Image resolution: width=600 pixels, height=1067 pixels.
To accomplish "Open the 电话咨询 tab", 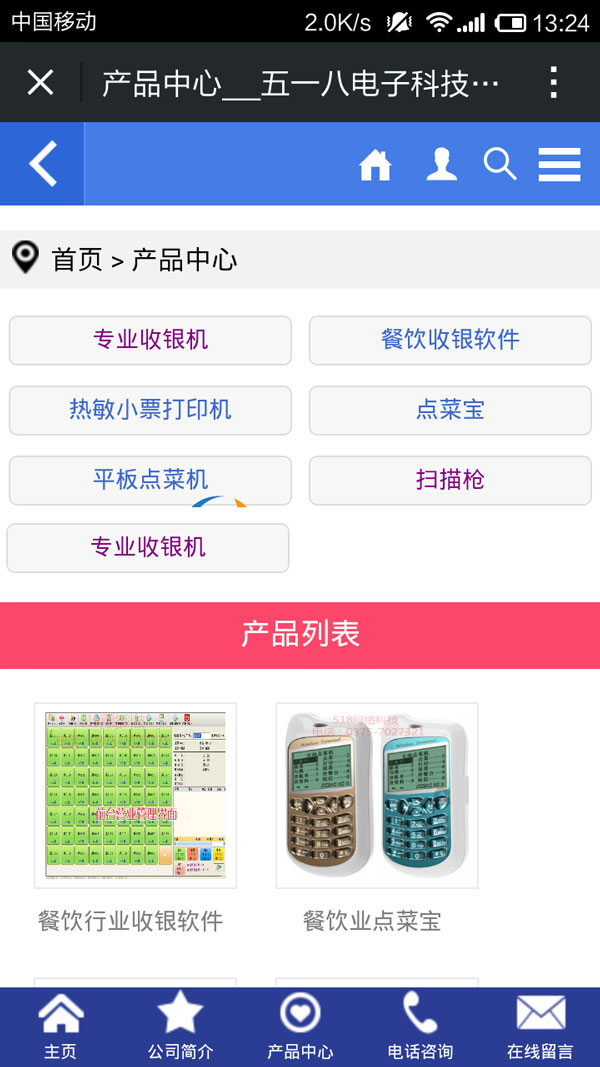I will pos(420,1027).
